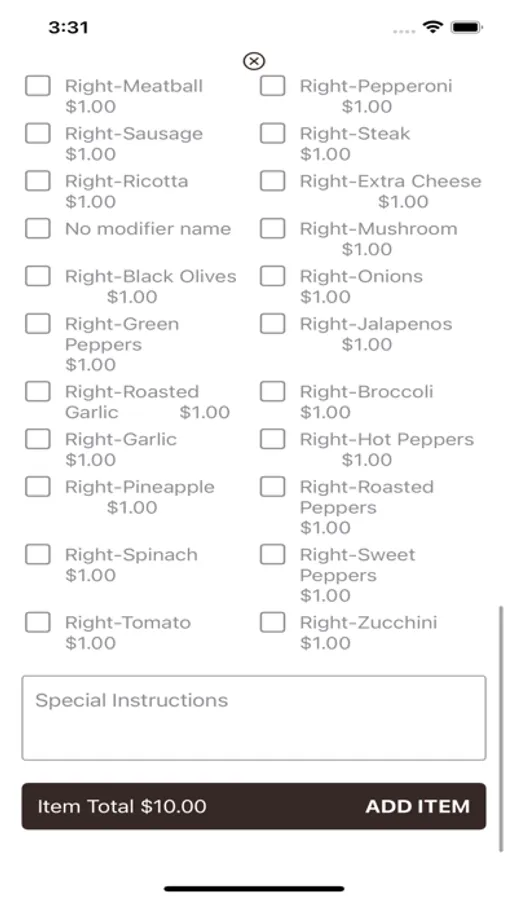
Task: Check the No modifier name box
Action: [x=37, y=229]
